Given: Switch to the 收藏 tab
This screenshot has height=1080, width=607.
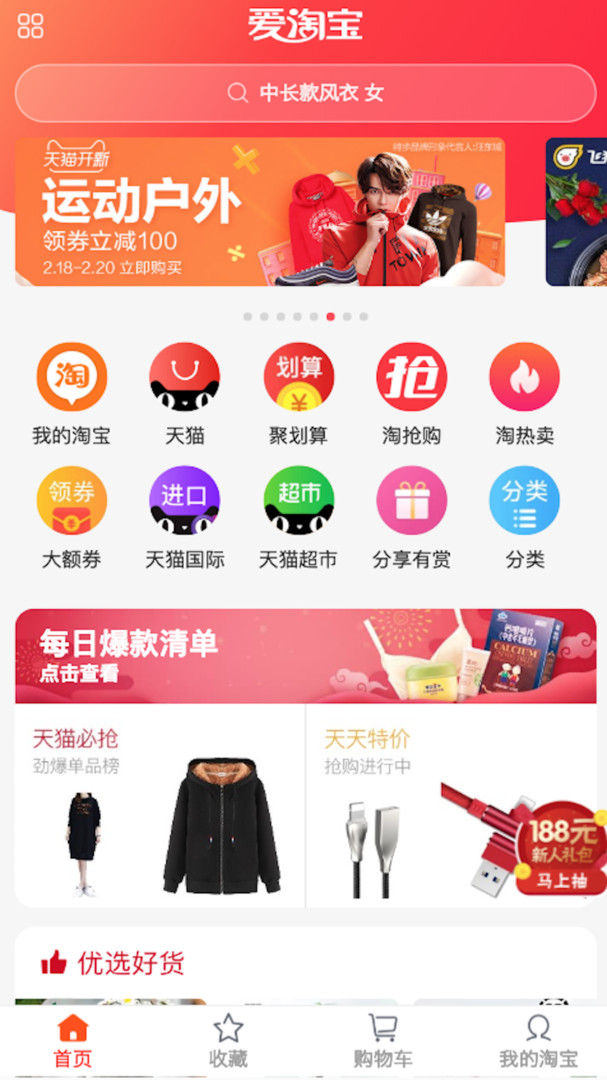Looking at the screenshot, I should point(228,1040).
